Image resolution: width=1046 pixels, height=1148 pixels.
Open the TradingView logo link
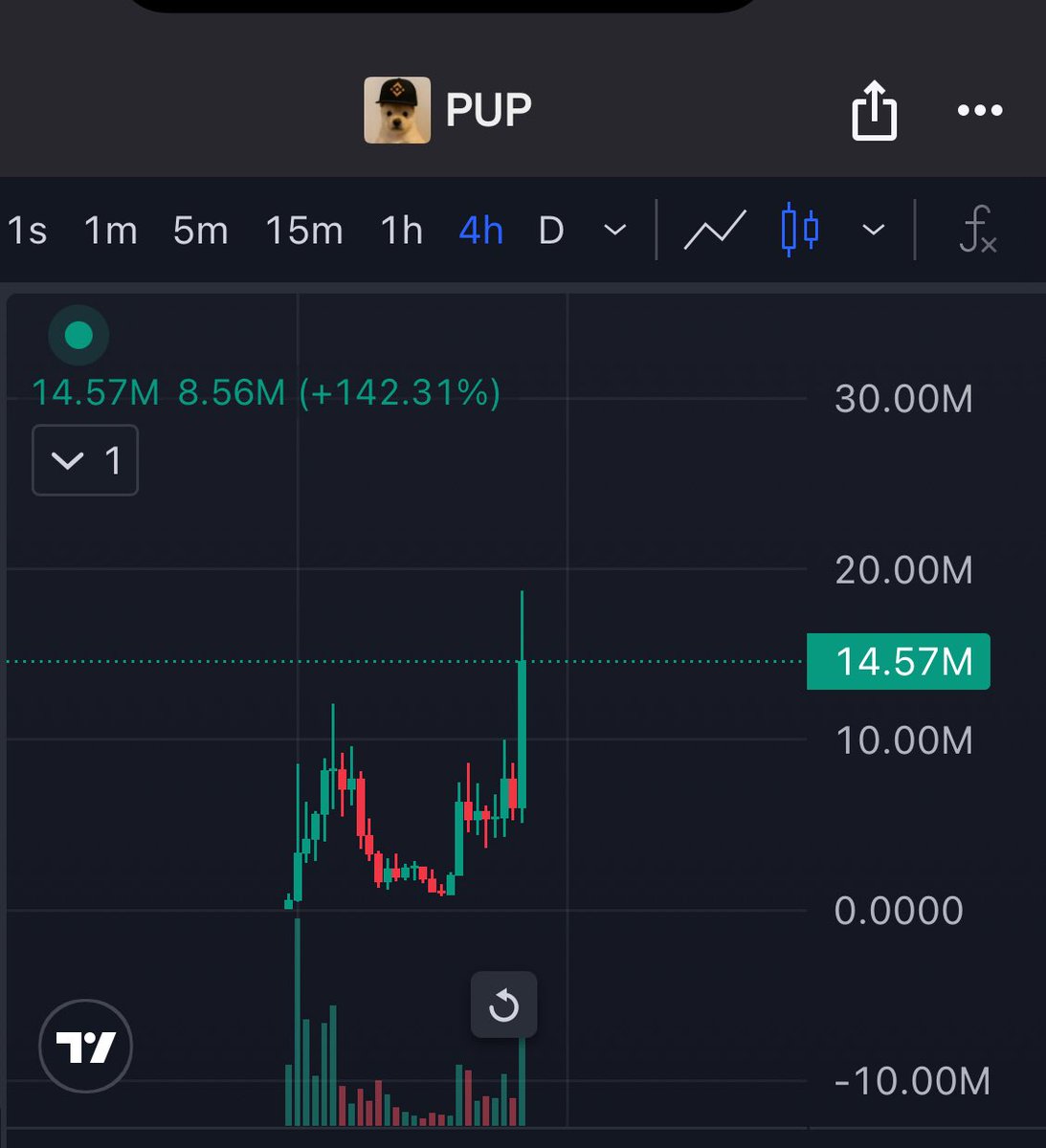pos(85,1047)
